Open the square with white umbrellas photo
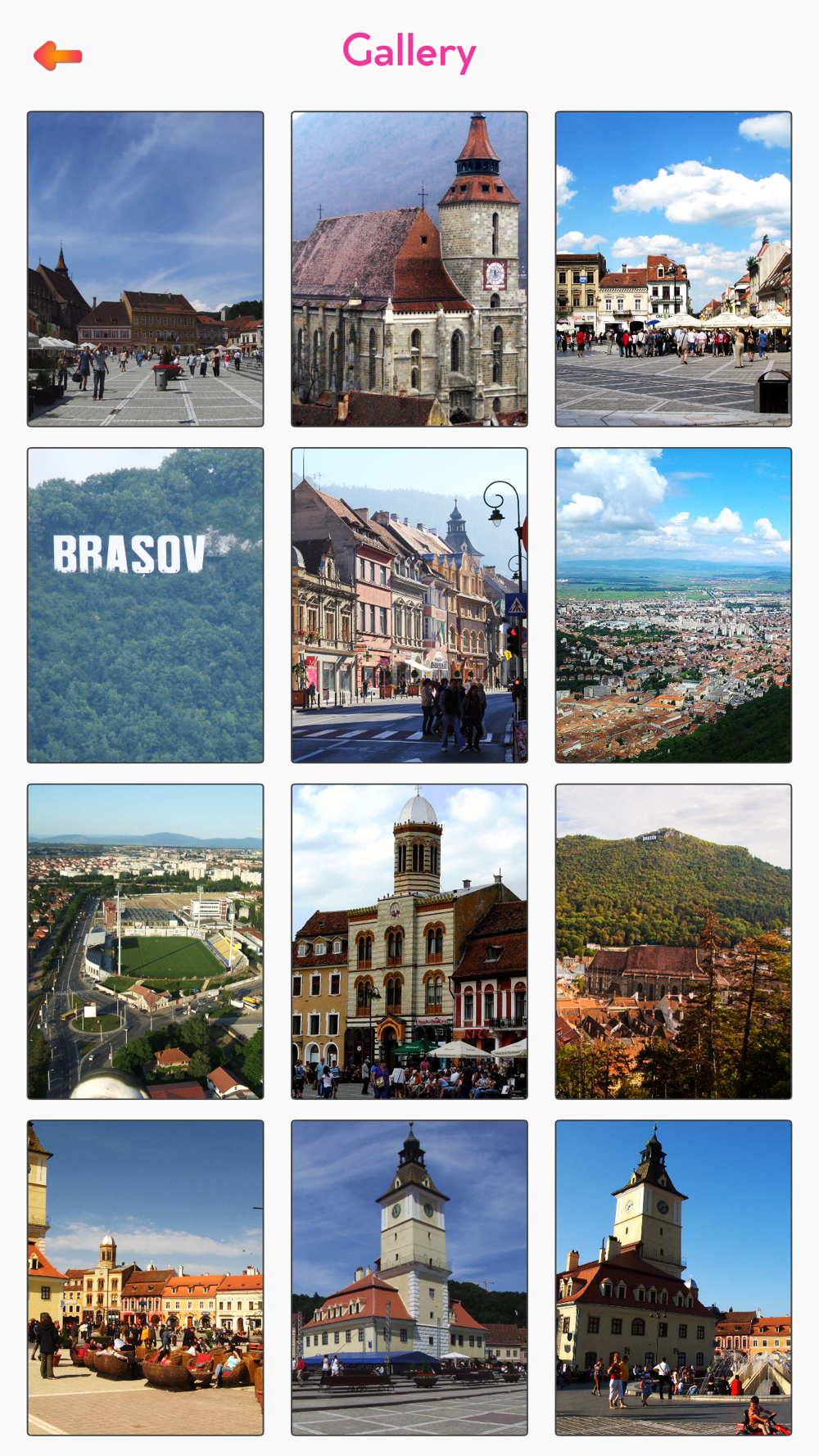Image resolution: width=819 pixels, height=1456 pixels. (673, 269)
